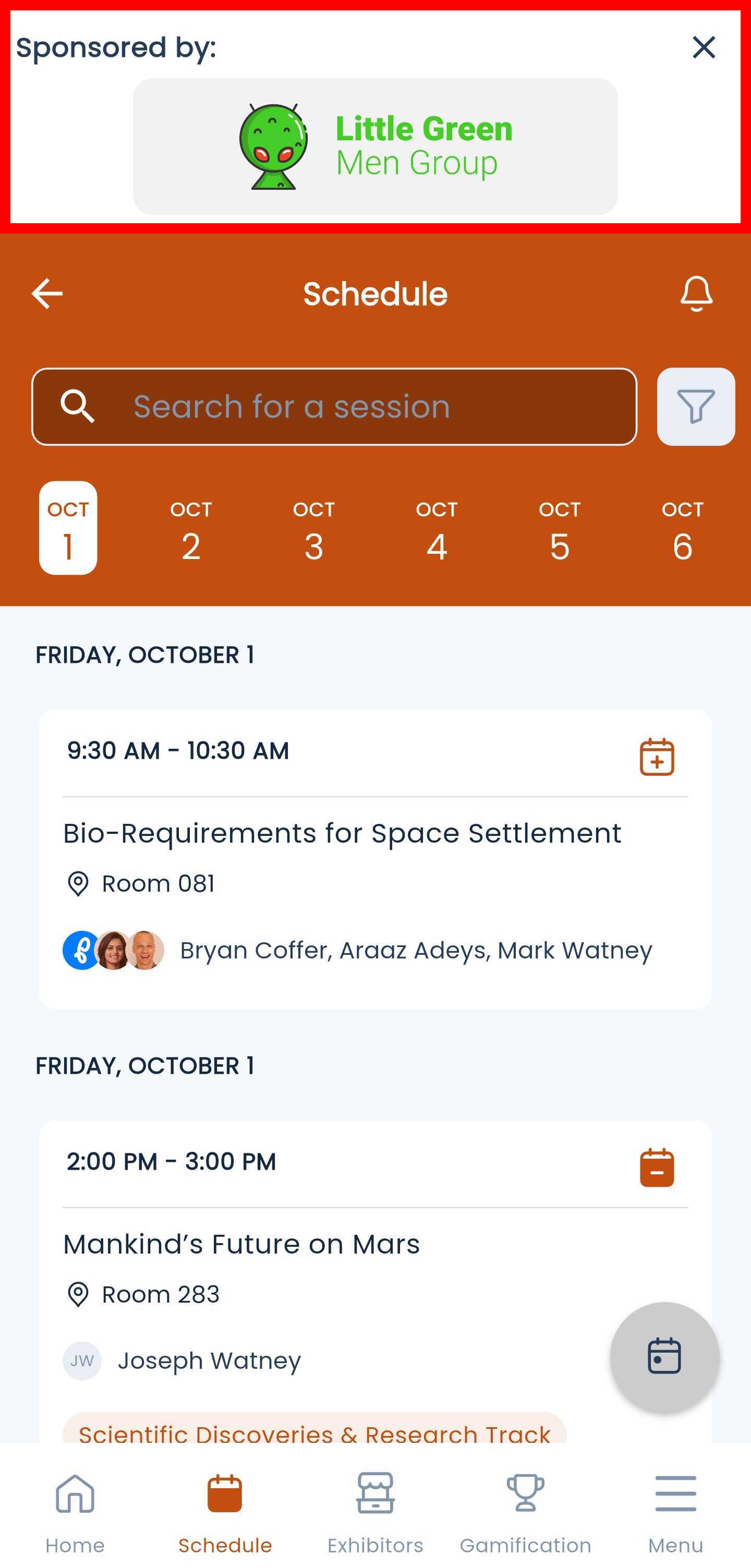Remove the 2:00 PM session from calendar
The height and width of the screenshot is (1568, 751).
[657, 1168]
